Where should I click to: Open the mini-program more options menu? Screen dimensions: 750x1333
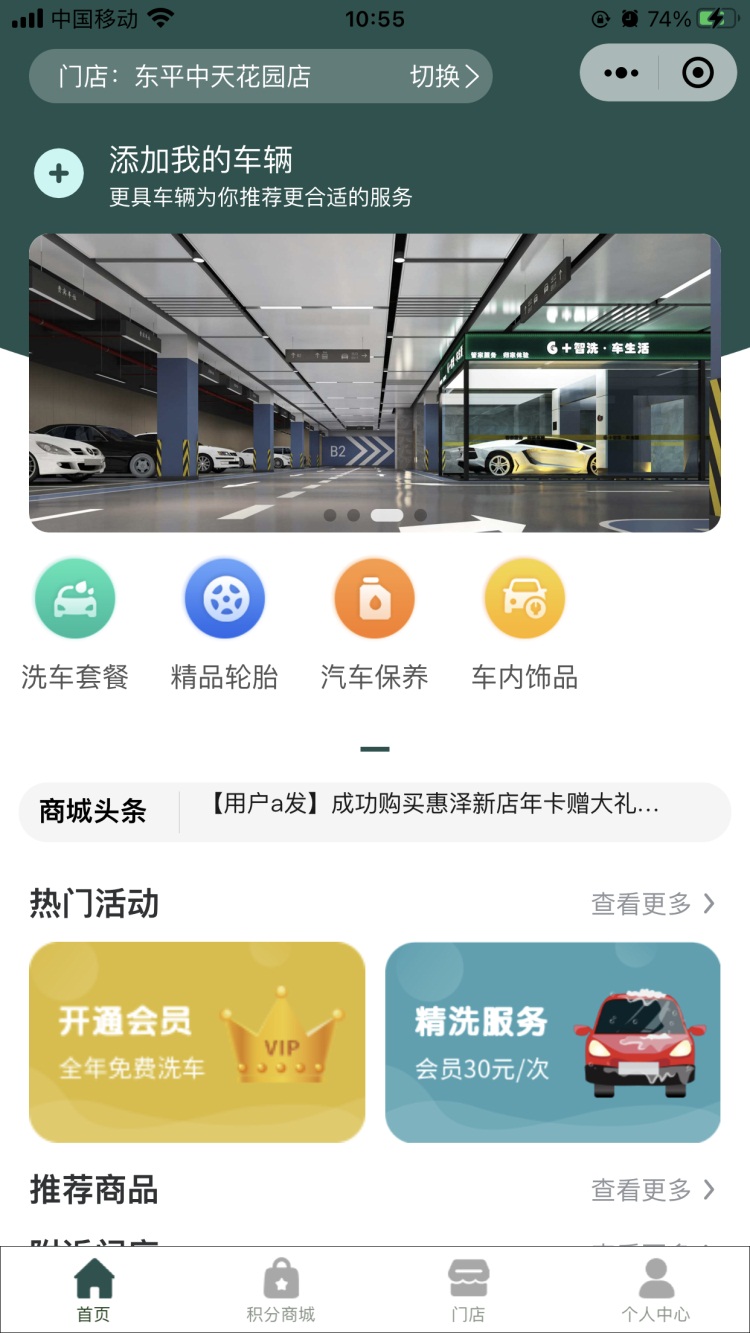(x=621, y=73)
